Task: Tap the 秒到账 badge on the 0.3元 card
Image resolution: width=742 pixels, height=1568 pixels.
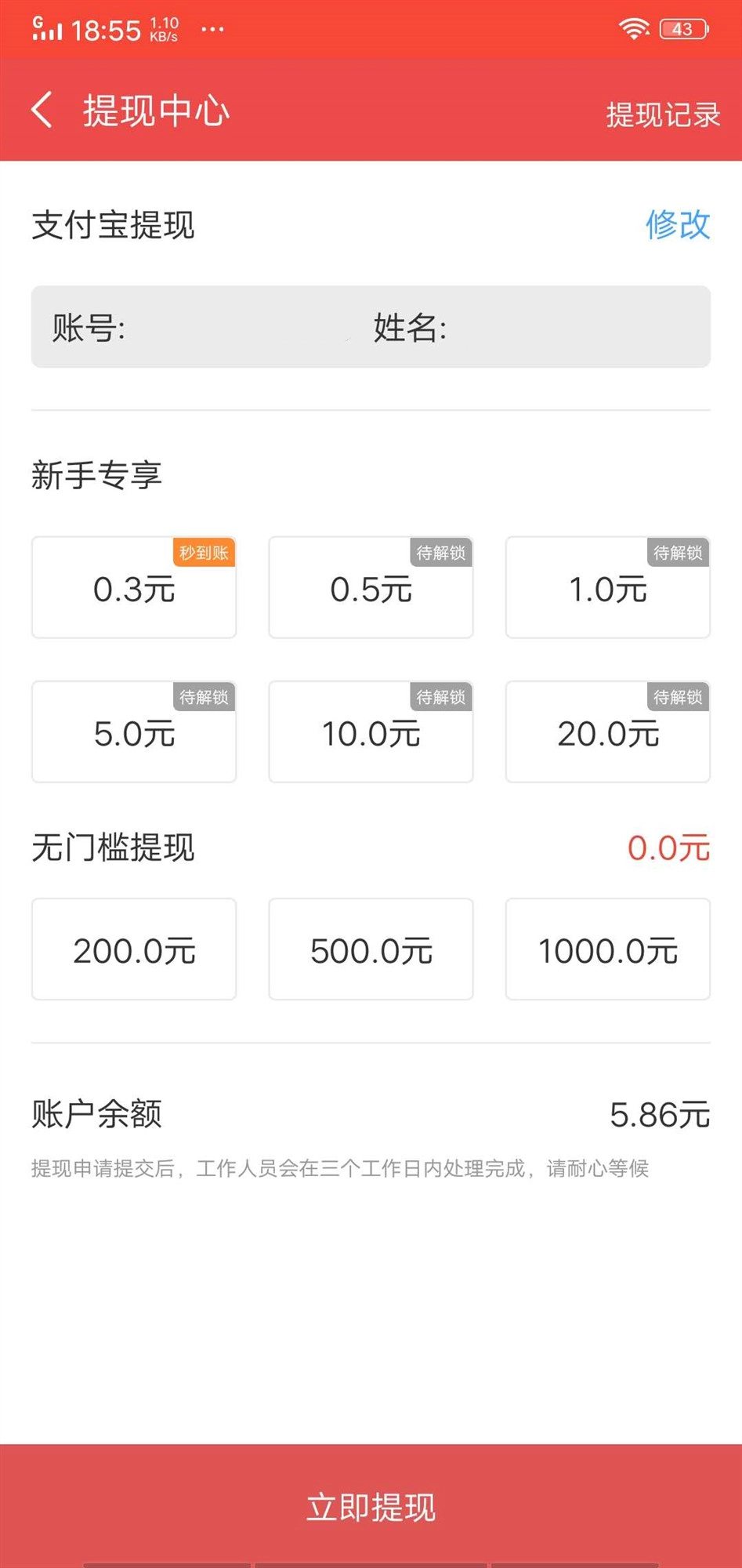Action: pyautogui.click(x=204, y=553)
